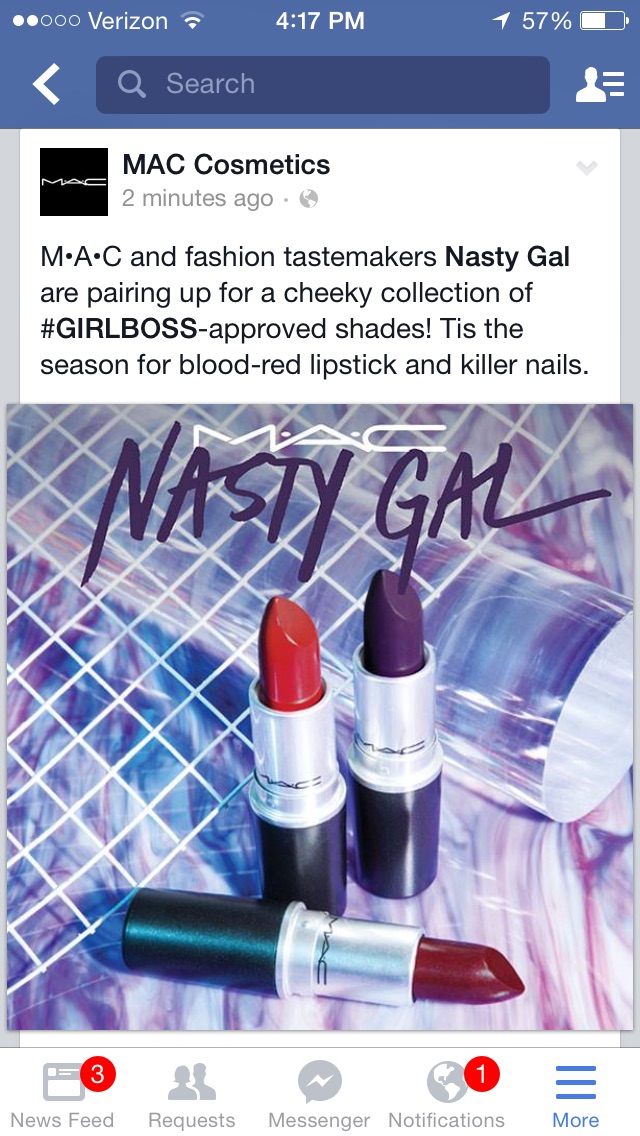Expand the post options chevron

click(x=587, y=168)
